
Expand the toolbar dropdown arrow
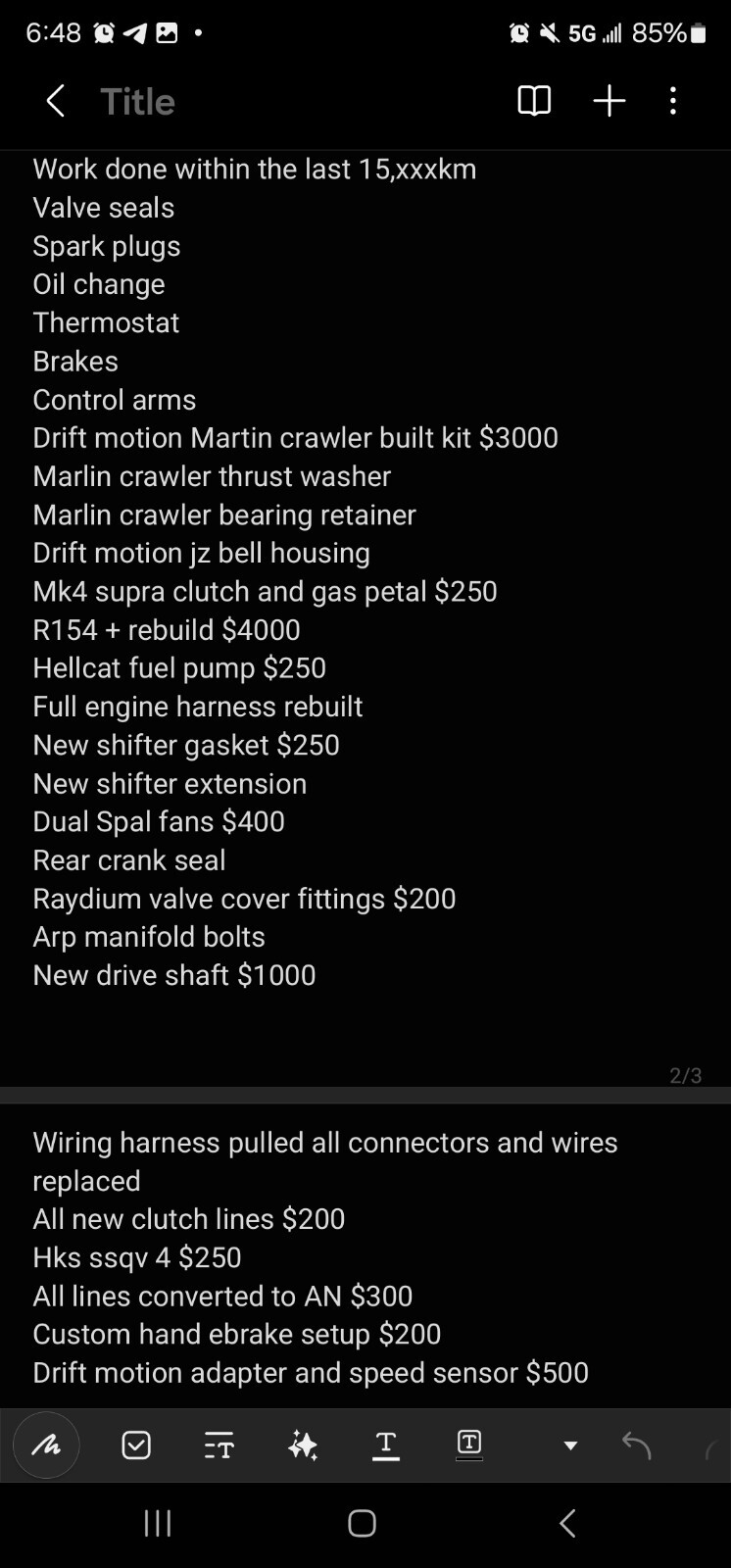[570, 1445]
